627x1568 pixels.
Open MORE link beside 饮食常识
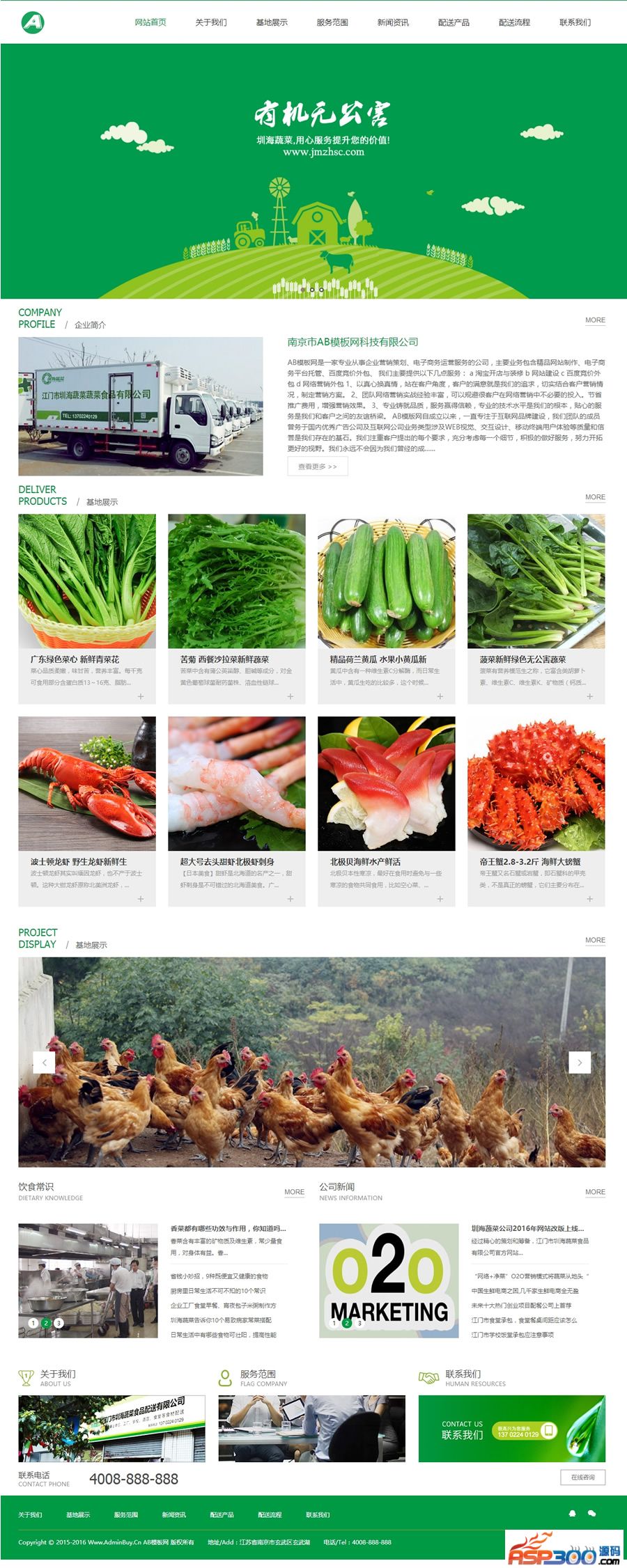click(x=294, y=1192)
